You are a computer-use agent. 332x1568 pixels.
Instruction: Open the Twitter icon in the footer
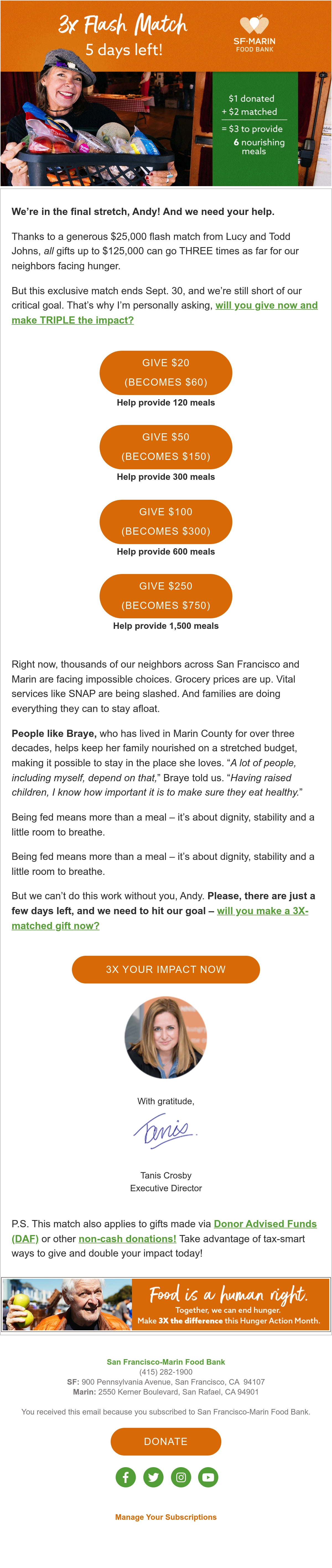(x=153, y=1477)
